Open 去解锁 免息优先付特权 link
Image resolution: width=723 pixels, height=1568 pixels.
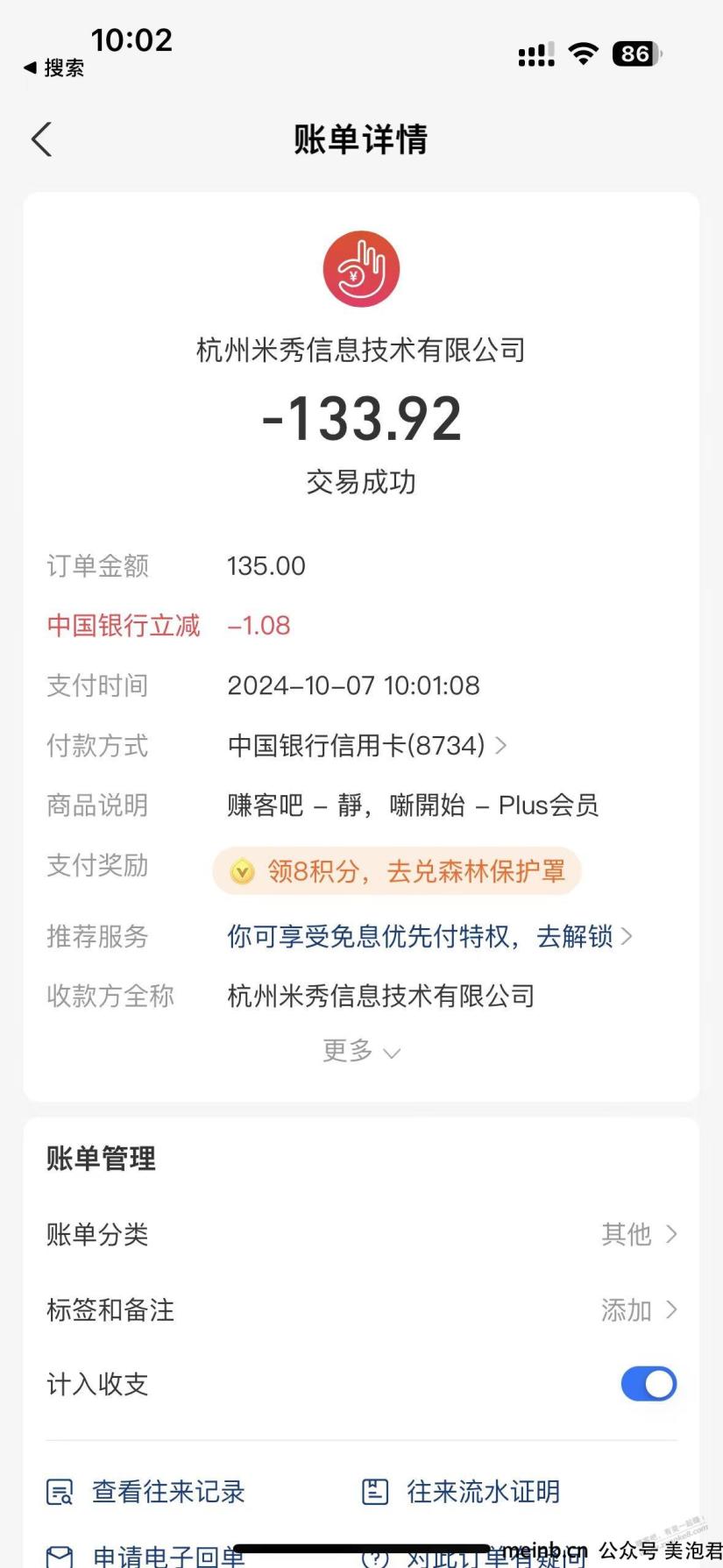click(x=429, y=936)
